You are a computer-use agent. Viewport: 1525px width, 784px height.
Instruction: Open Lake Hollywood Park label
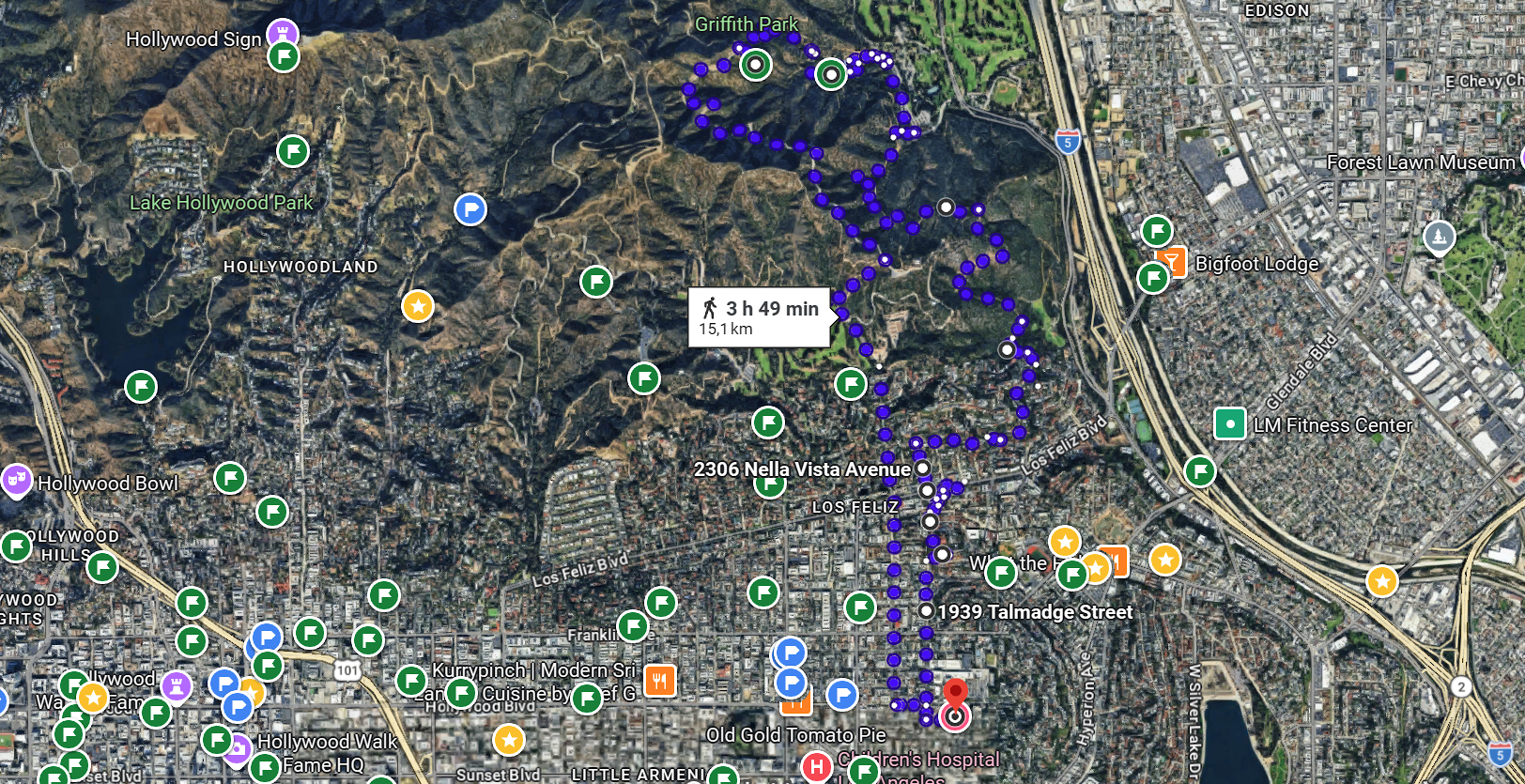[x=221, y=202]
